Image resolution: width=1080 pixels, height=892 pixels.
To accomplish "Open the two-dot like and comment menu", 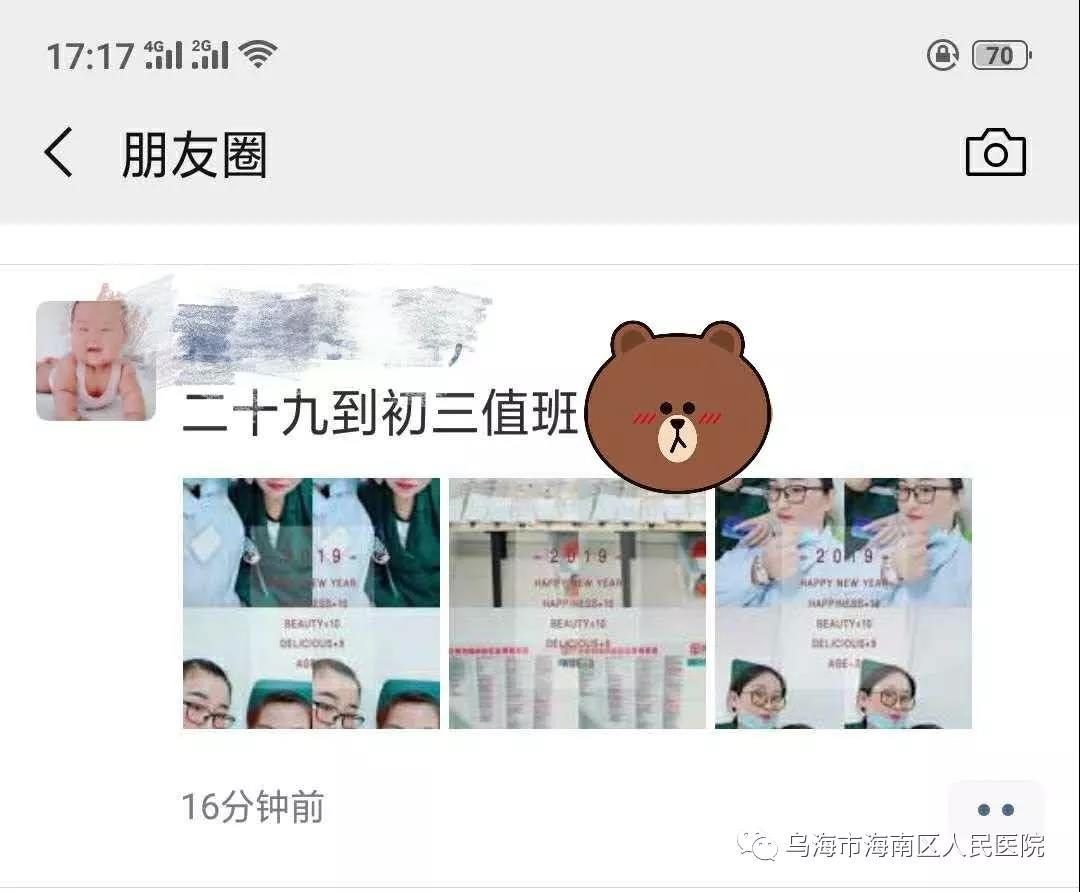I will [x=995, y=809].
